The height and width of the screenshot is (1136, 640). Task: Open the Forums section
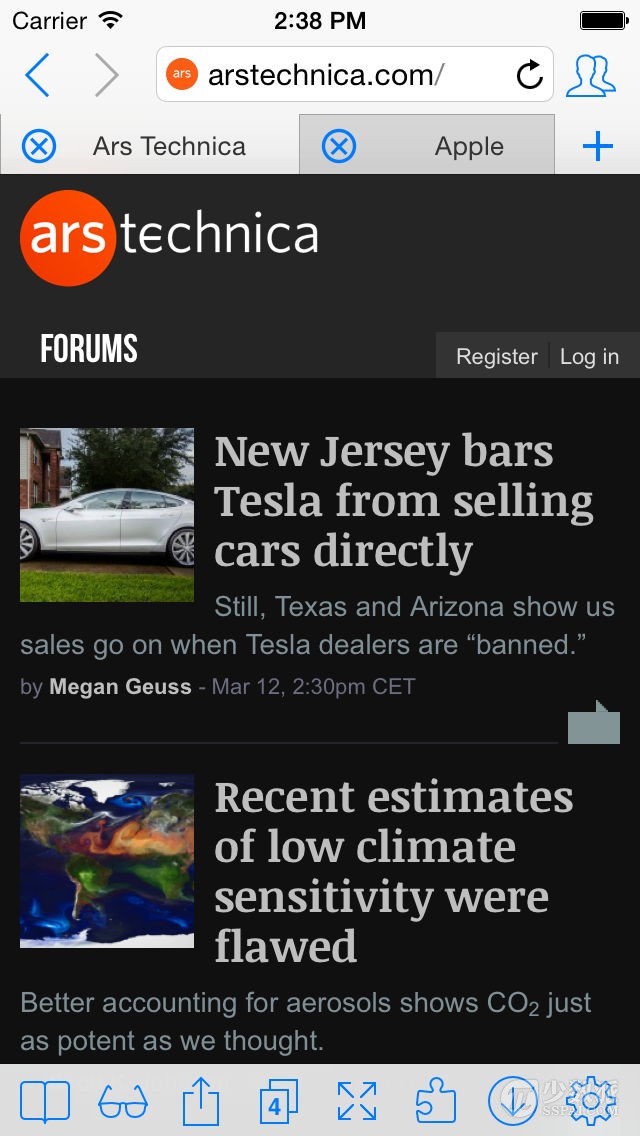coord(89,349)
